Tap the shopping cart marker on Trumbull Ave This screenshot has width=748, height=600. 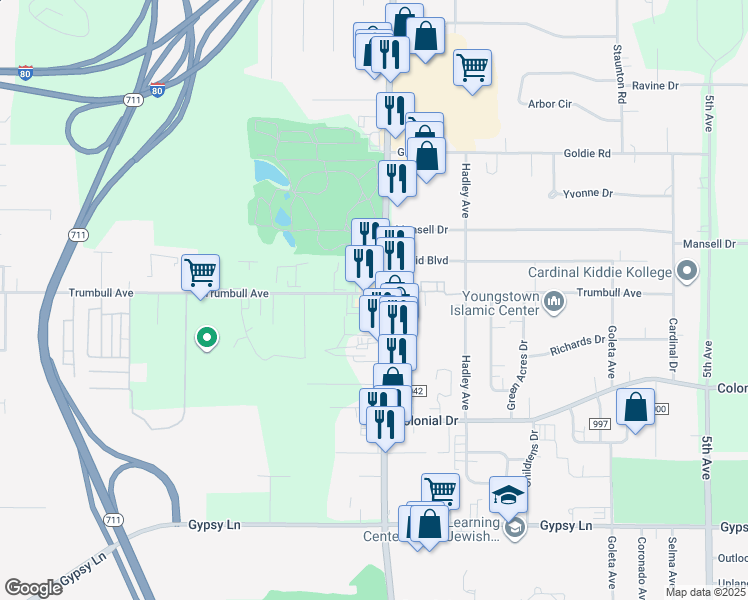coord(200,276)
